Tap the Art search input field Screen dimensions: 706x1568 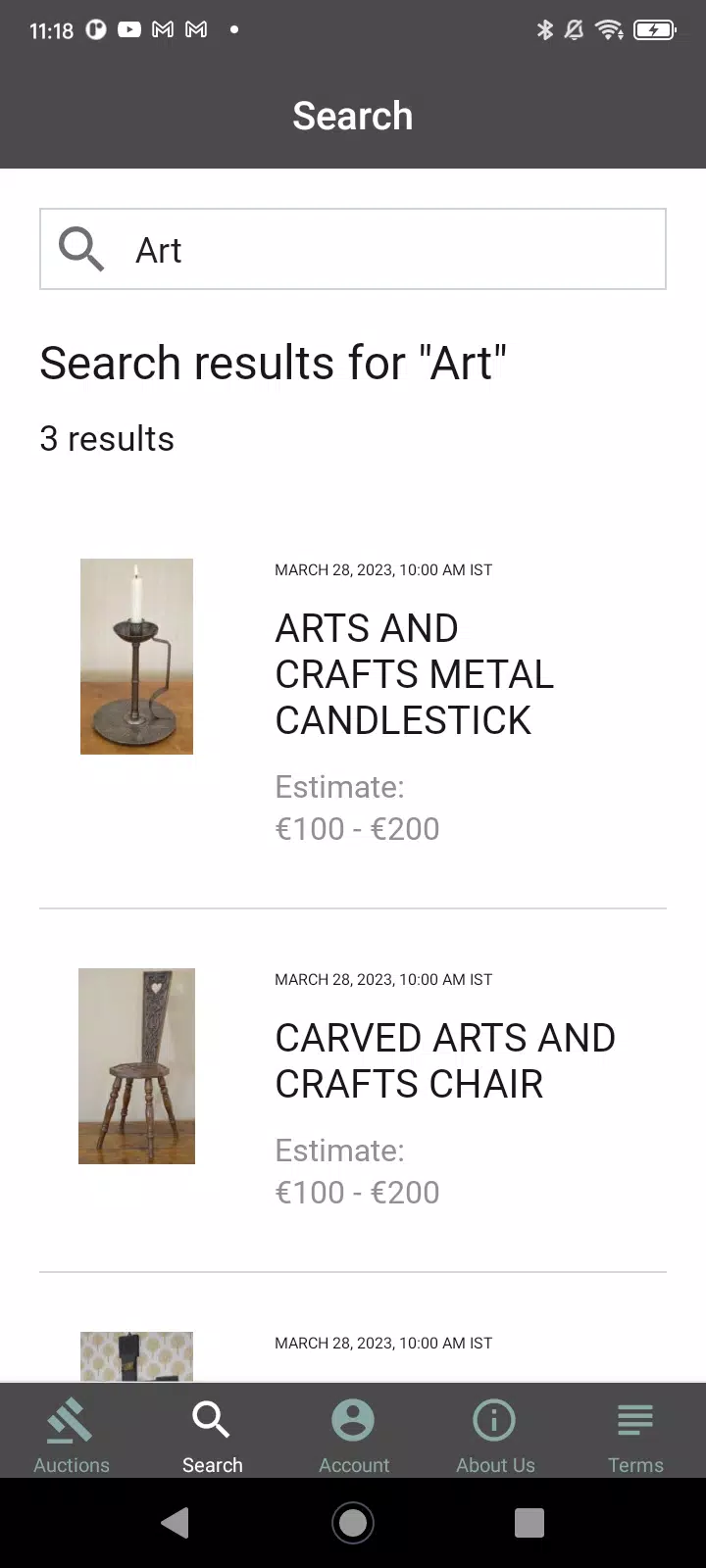pos(392,249)
